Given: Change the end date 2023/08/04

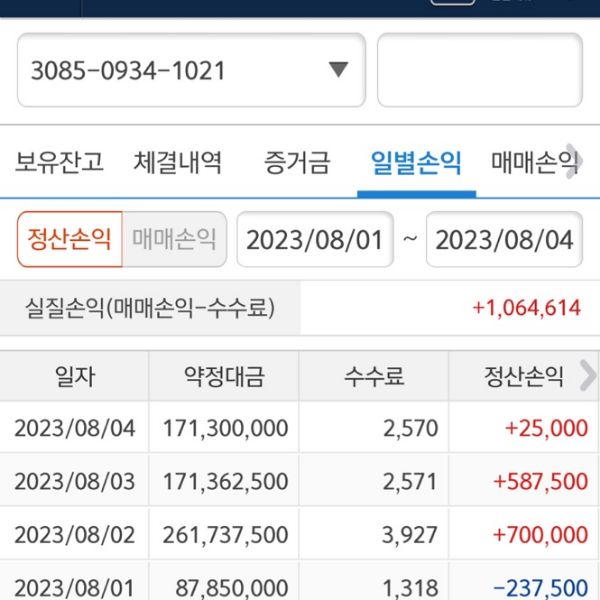Looking at the screenshot, I should pyautogui.click(x=505, y=240).
